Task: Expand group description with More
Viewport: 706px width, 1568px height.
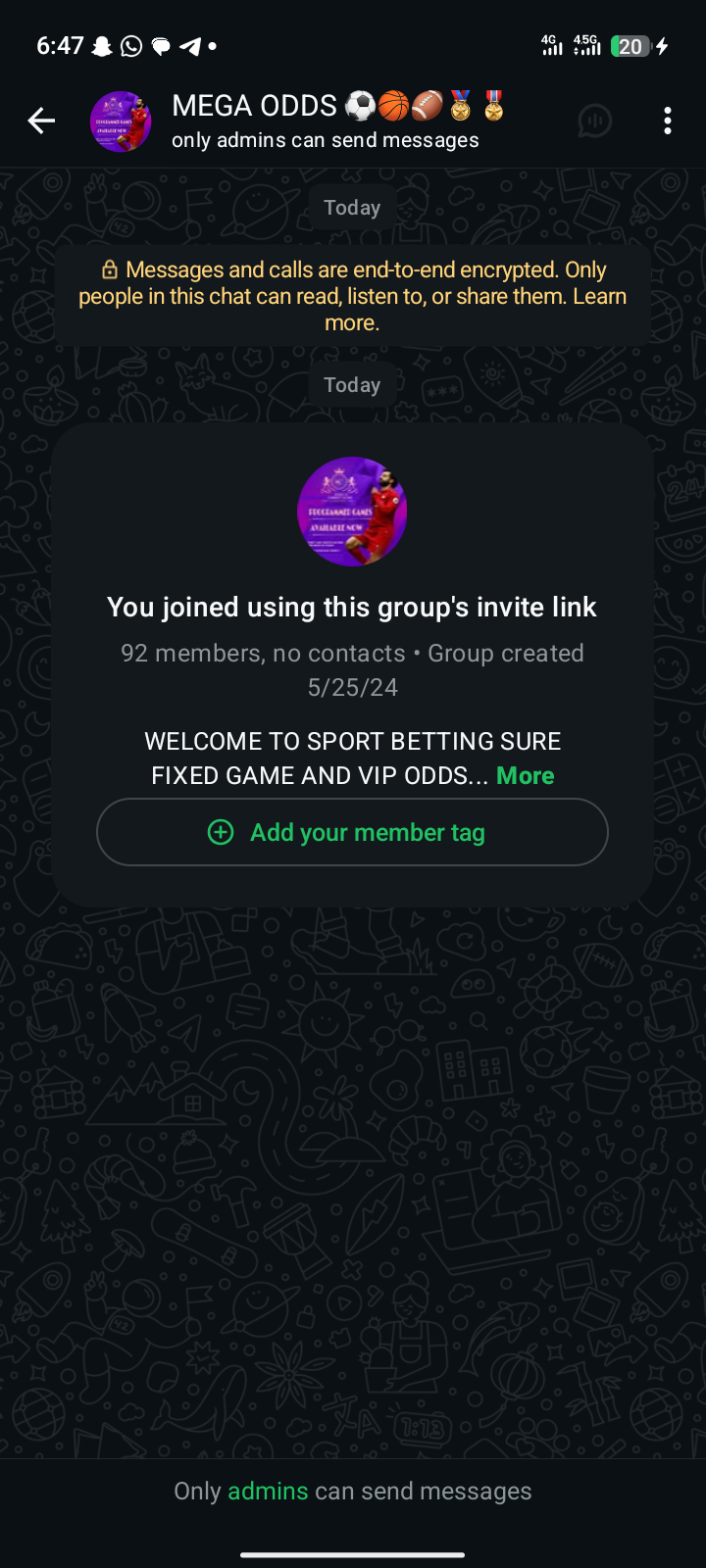Action: (x=525, y=775)
